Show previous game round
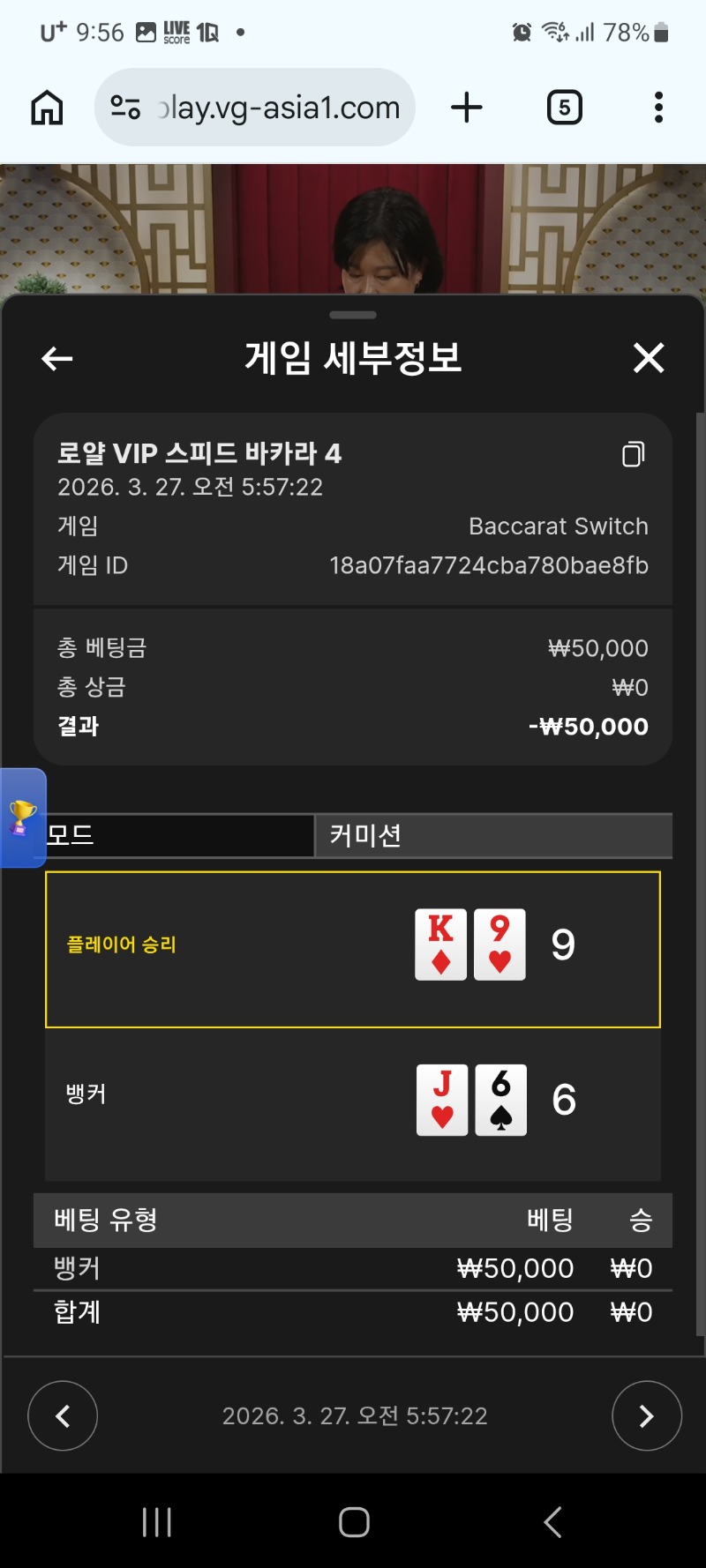 coord(63,1415)
